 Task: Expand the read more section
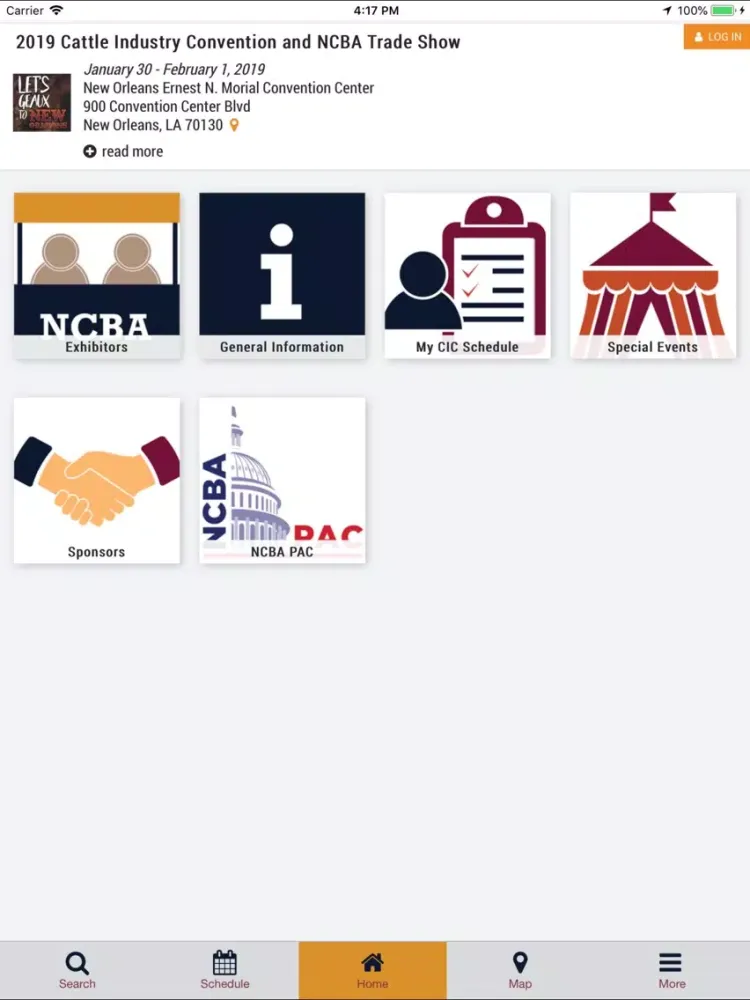[x=122, y=151]
